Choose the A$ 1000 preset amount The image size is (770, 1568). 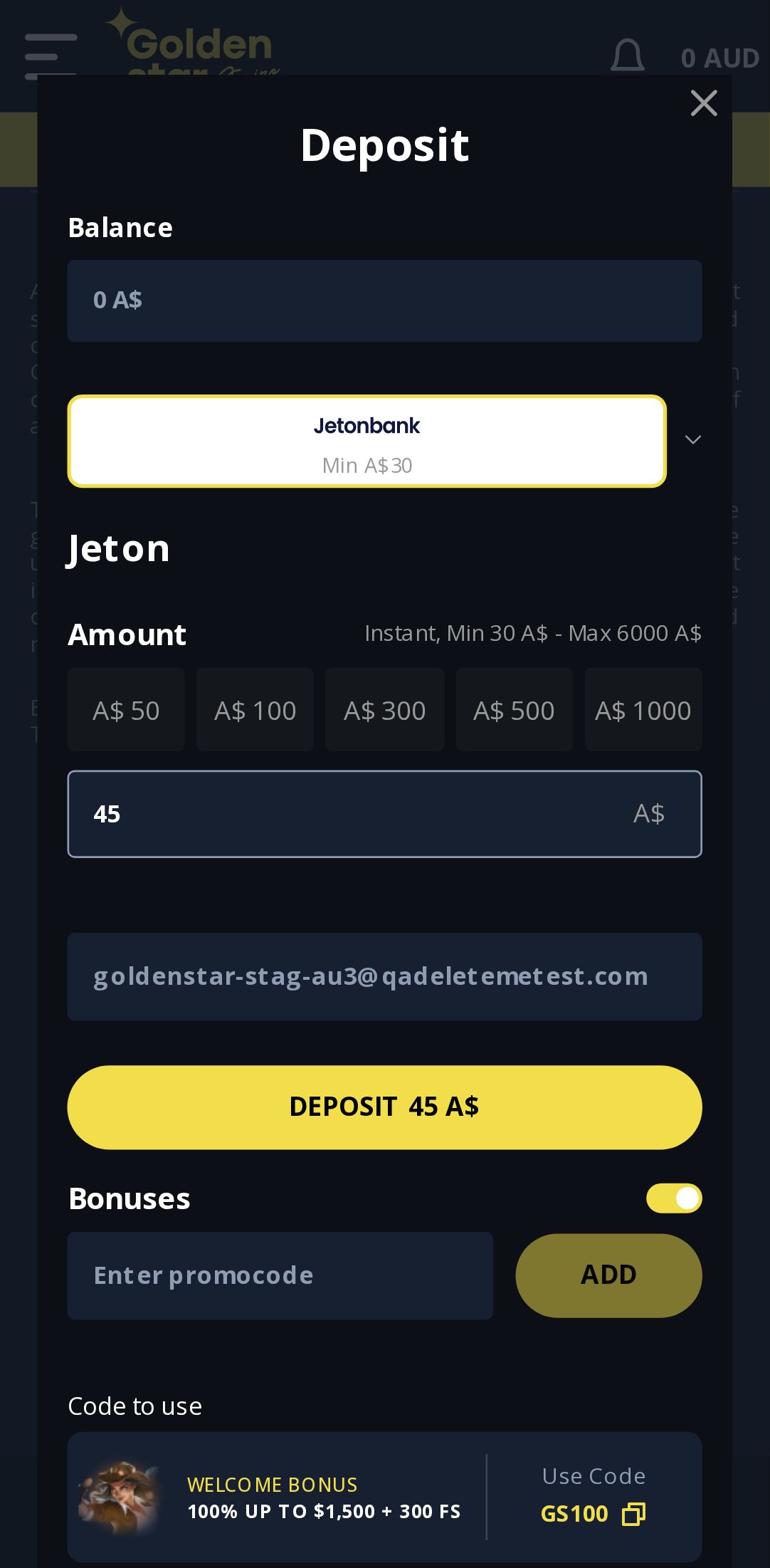click(643, 710)
